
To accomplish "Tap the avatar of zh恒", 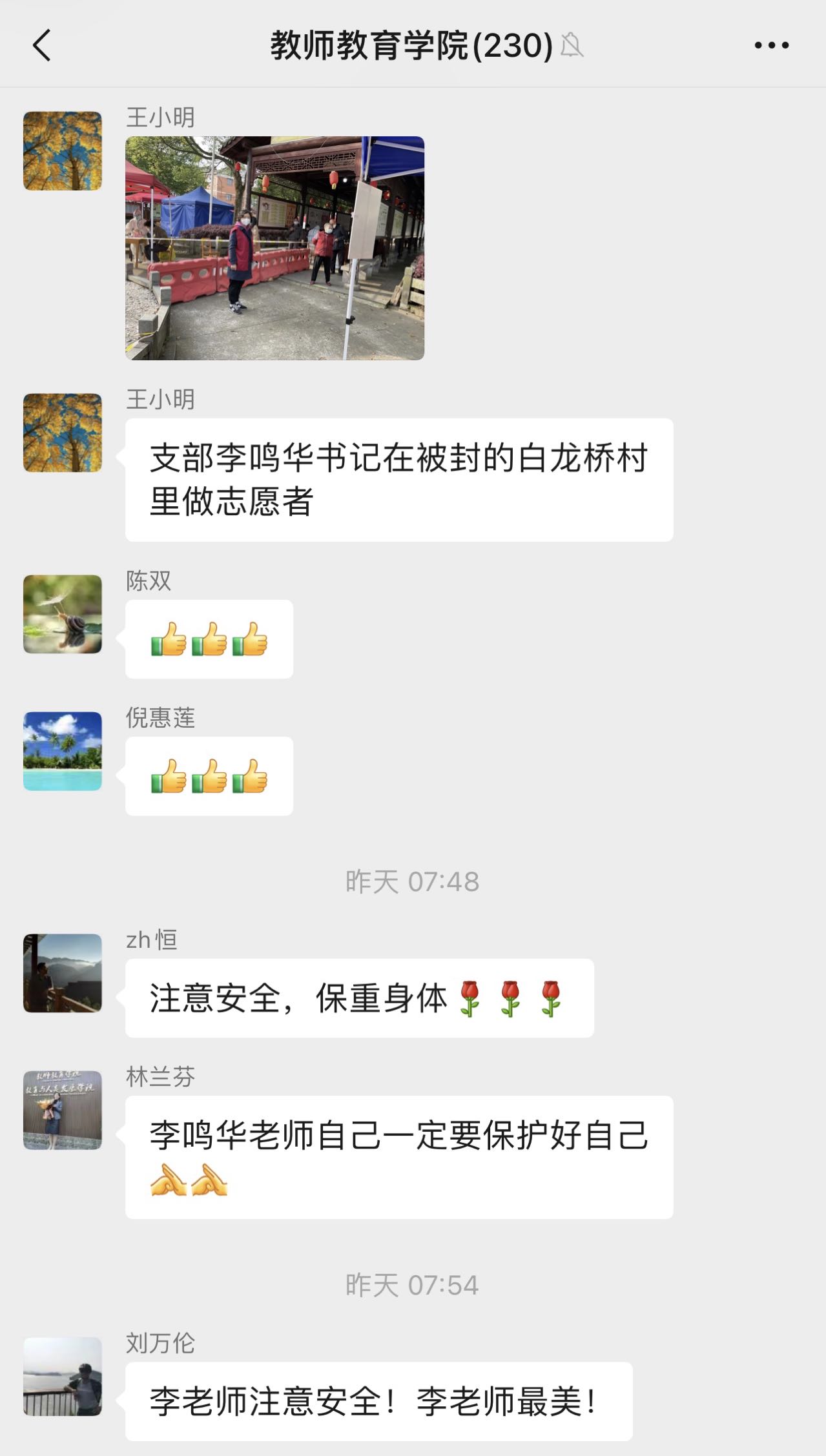I will (63, 973).
